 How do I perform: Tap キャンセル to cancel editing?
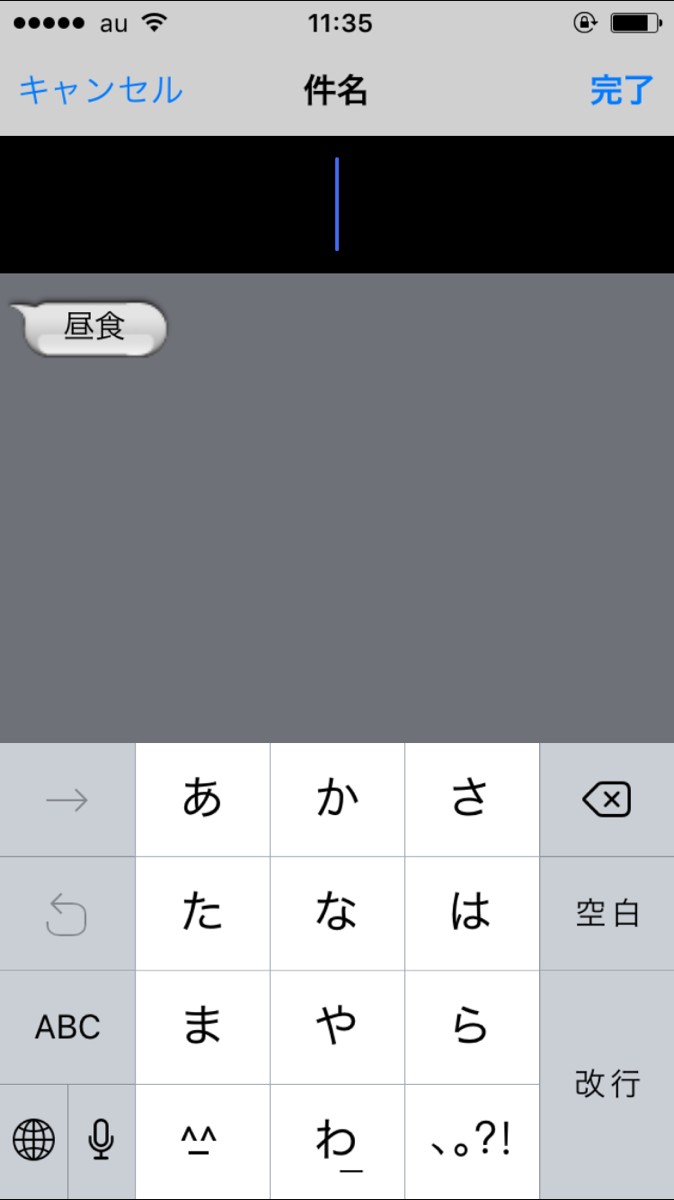pyautogui.click(x=101, y=90)
